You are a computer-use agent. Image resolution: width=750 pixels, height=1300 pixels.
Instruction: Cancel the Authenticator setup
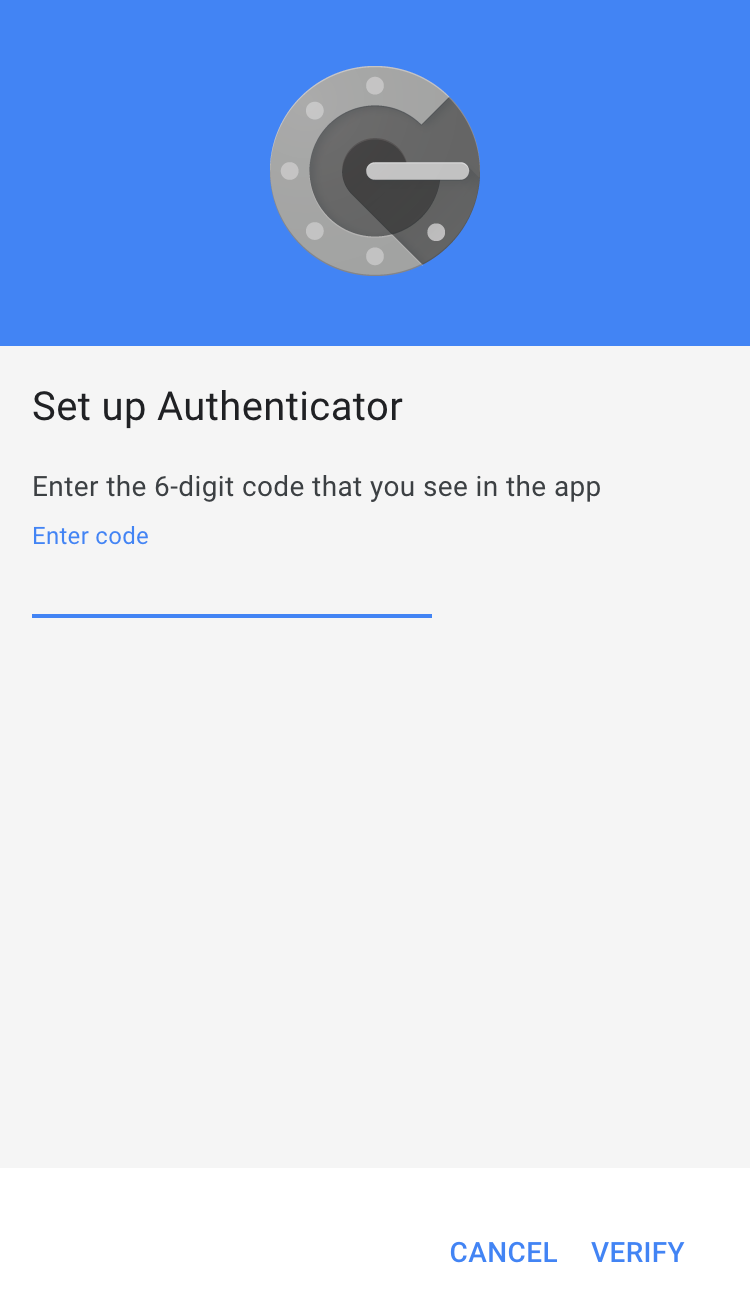[503, 1252]
